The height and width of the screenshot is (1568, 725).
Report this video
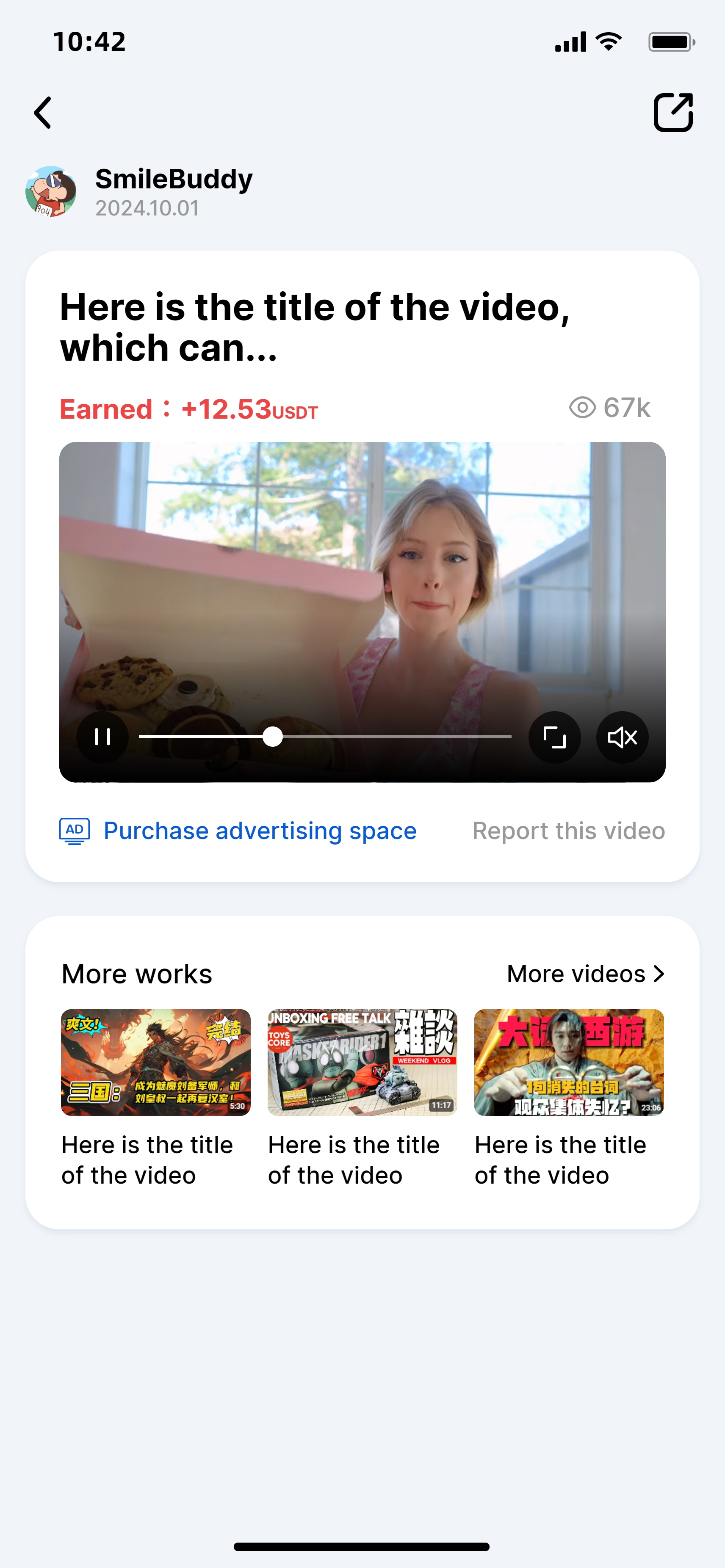569,831
